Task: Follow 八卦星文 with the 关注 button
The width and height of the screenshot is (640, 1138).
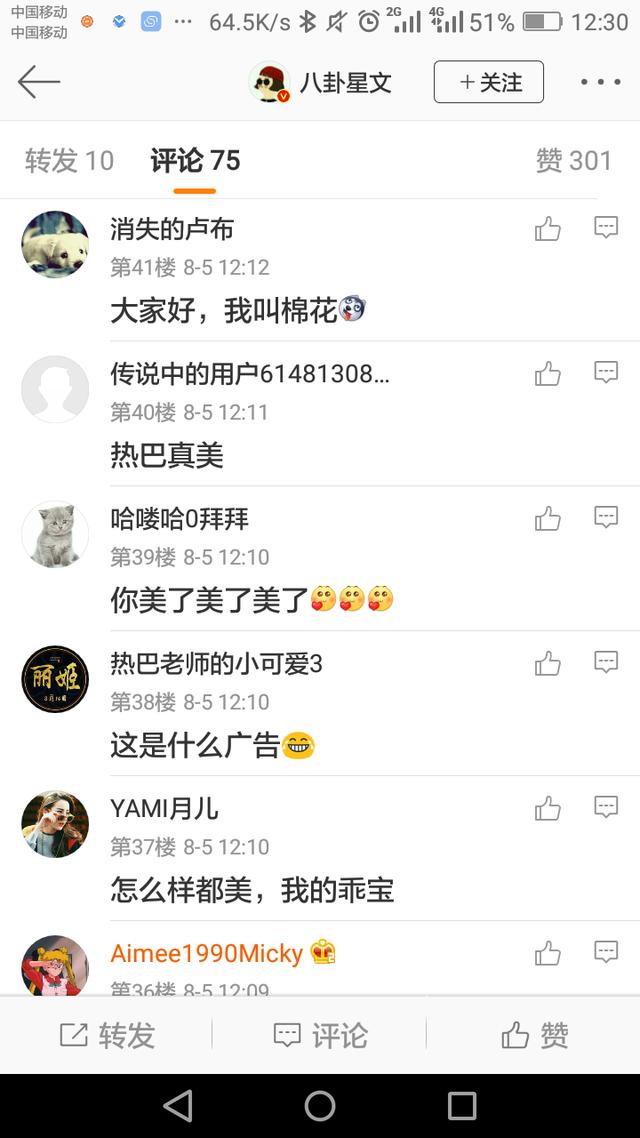Action: (489, 82)
